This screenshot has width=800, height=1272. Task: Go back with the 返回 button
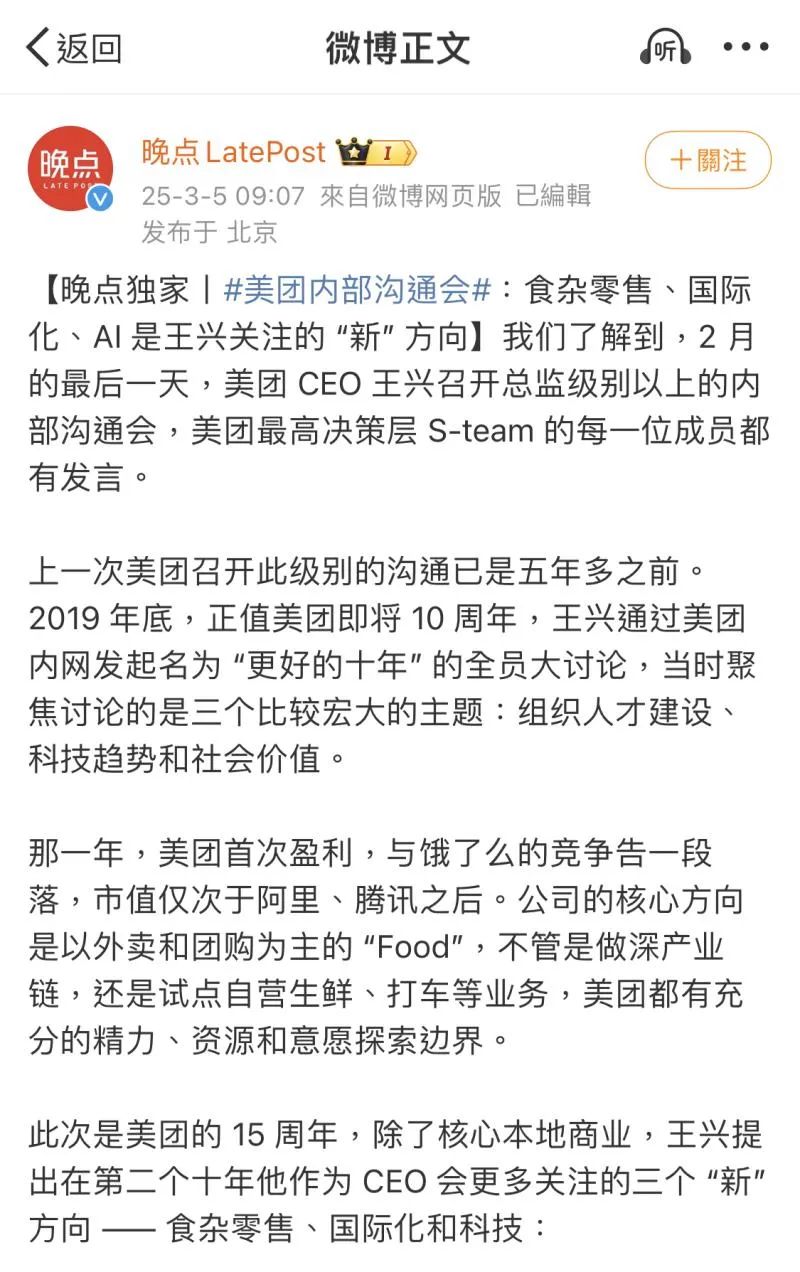73,47
